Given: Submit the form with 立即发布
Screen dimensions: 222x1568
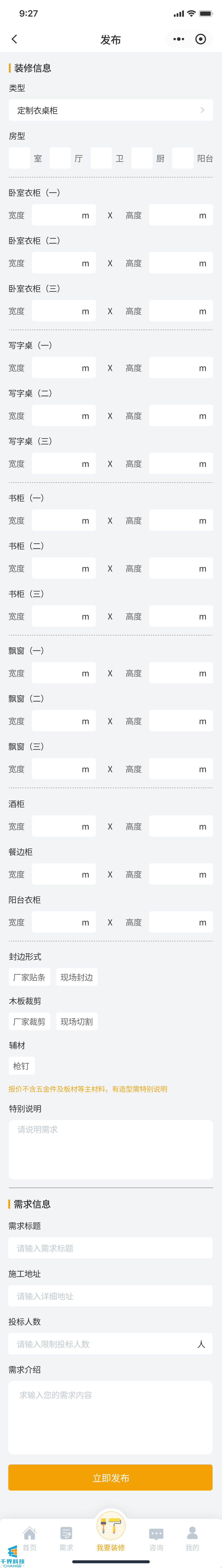Looking at the screenshot, I should [111, 1478].
